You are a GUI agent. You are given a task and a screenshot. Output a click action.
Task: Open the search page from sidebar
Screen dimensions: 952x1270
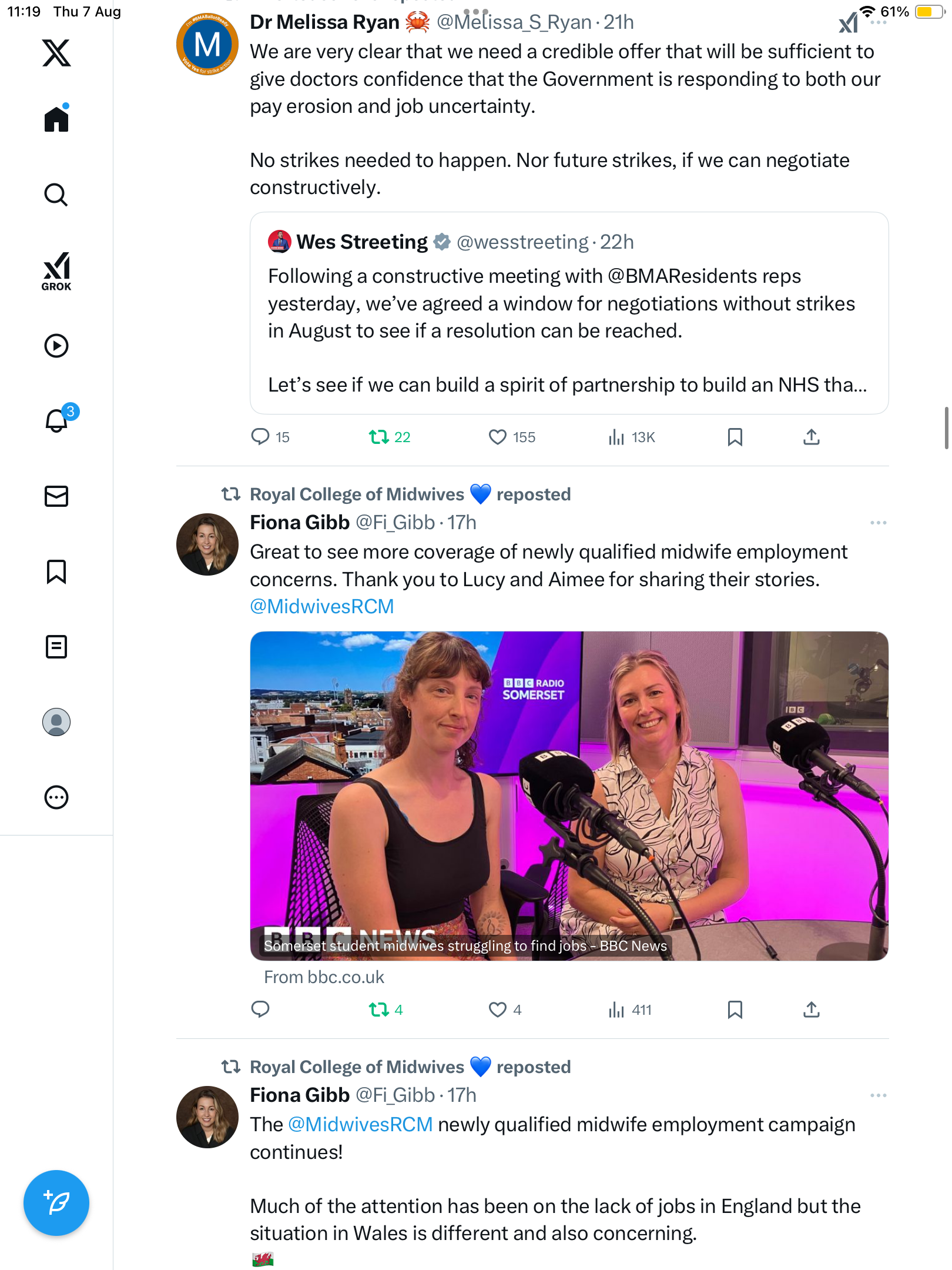coord(56,195)
